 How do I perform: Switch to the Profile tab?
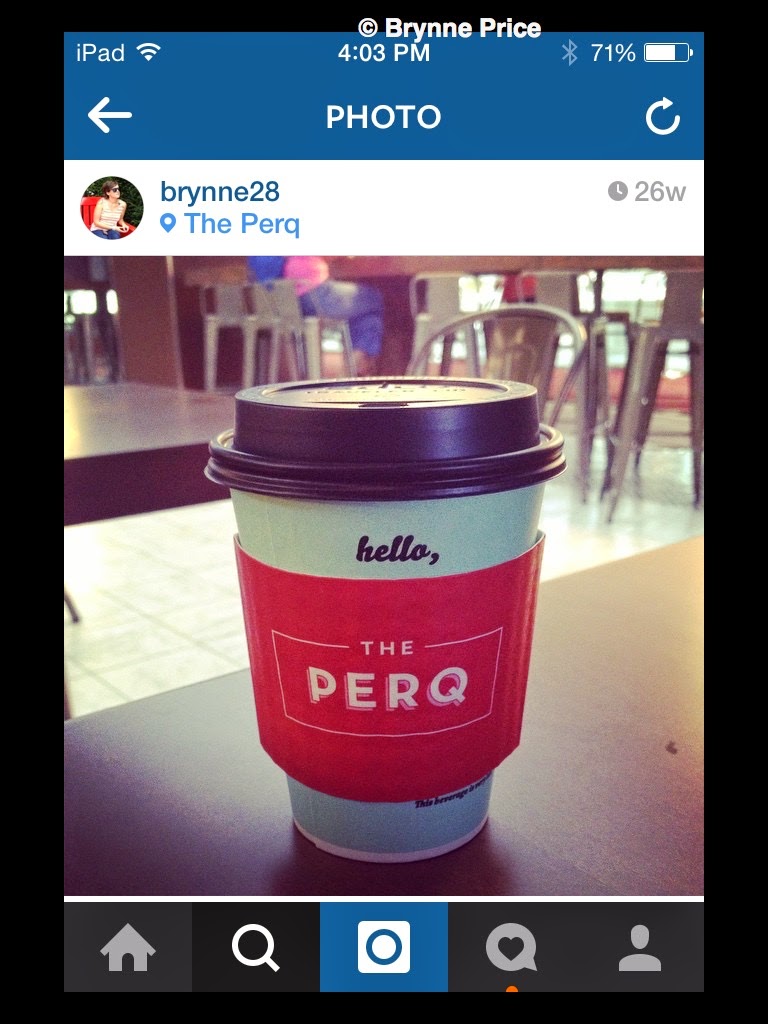pos(640,948)
